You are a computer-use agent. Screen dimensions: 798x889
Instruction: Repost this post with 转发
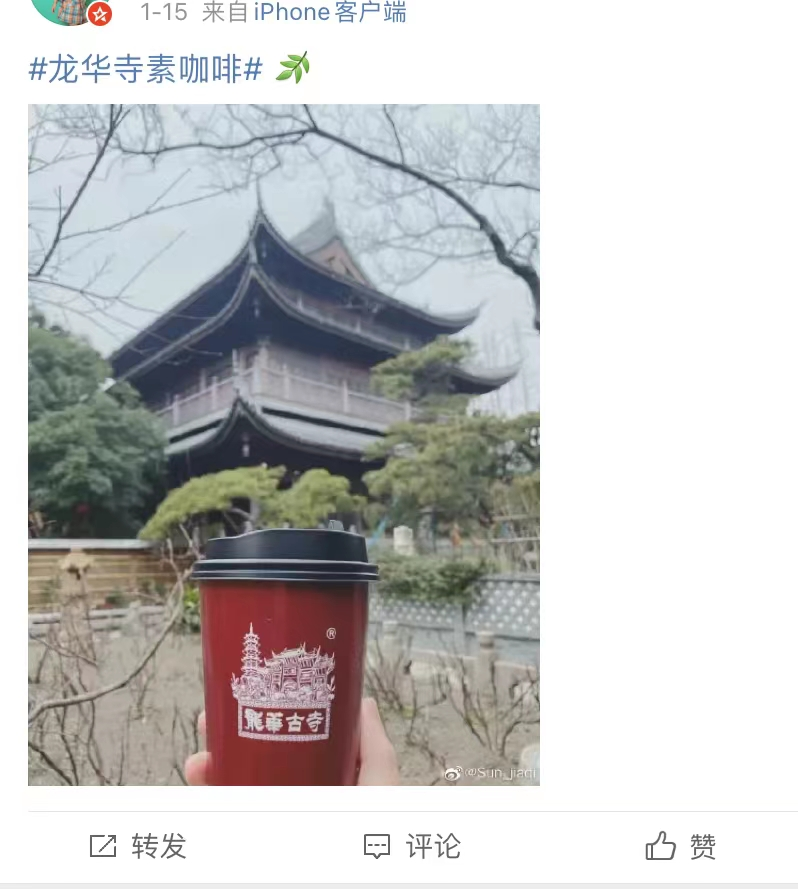139,847
